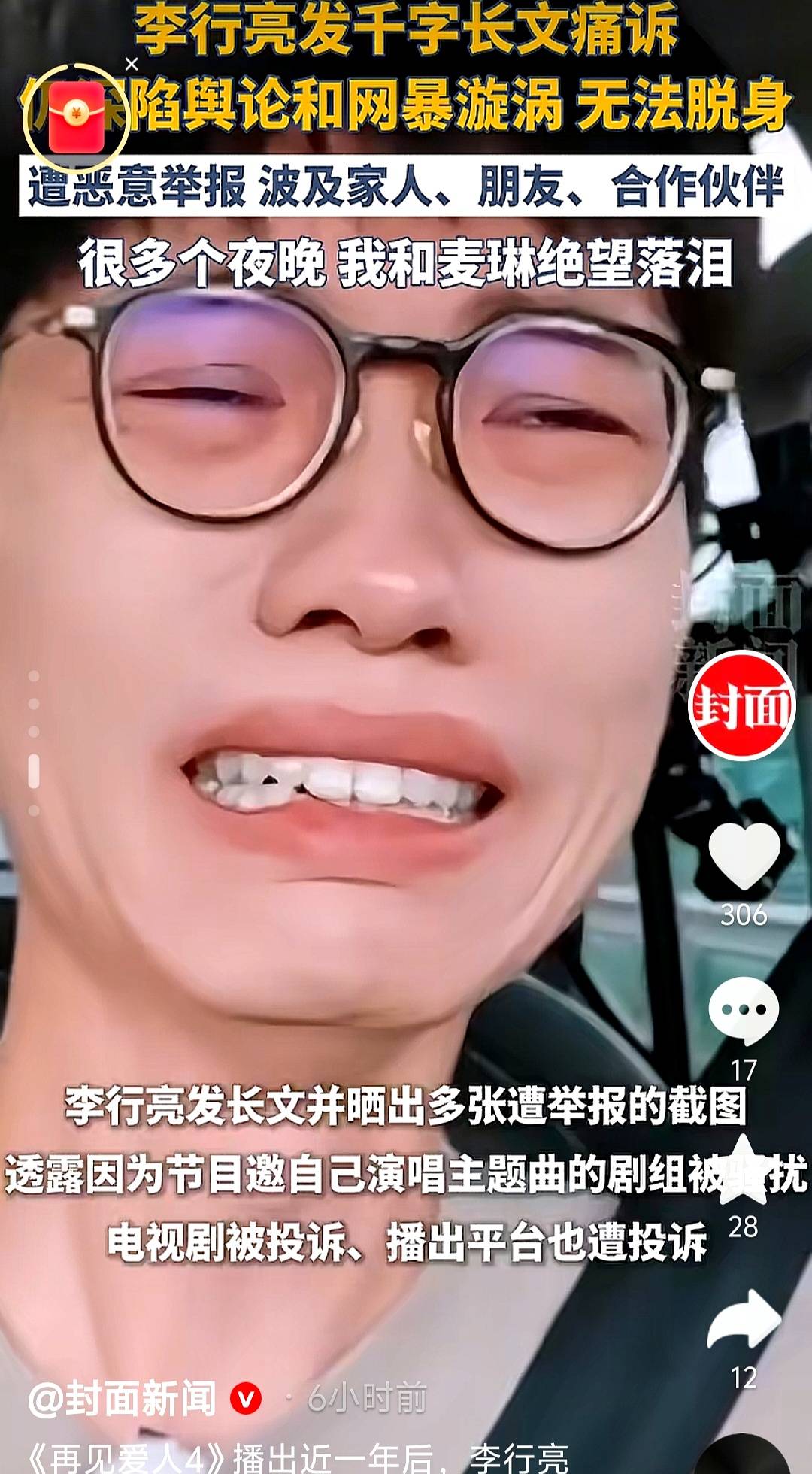Add this video to favorites
This screenshot has height=1474, width=812.
pos(744,1168)
